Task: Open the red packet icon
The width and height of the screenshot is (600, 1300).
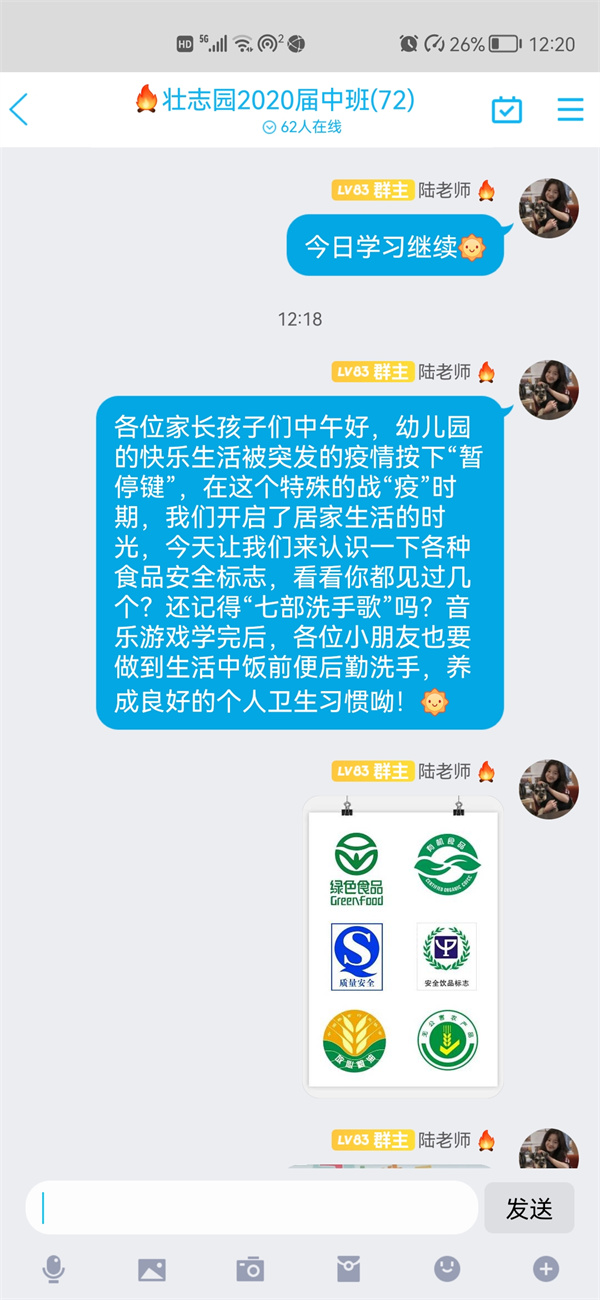Action: click(x=348, y=1269)
